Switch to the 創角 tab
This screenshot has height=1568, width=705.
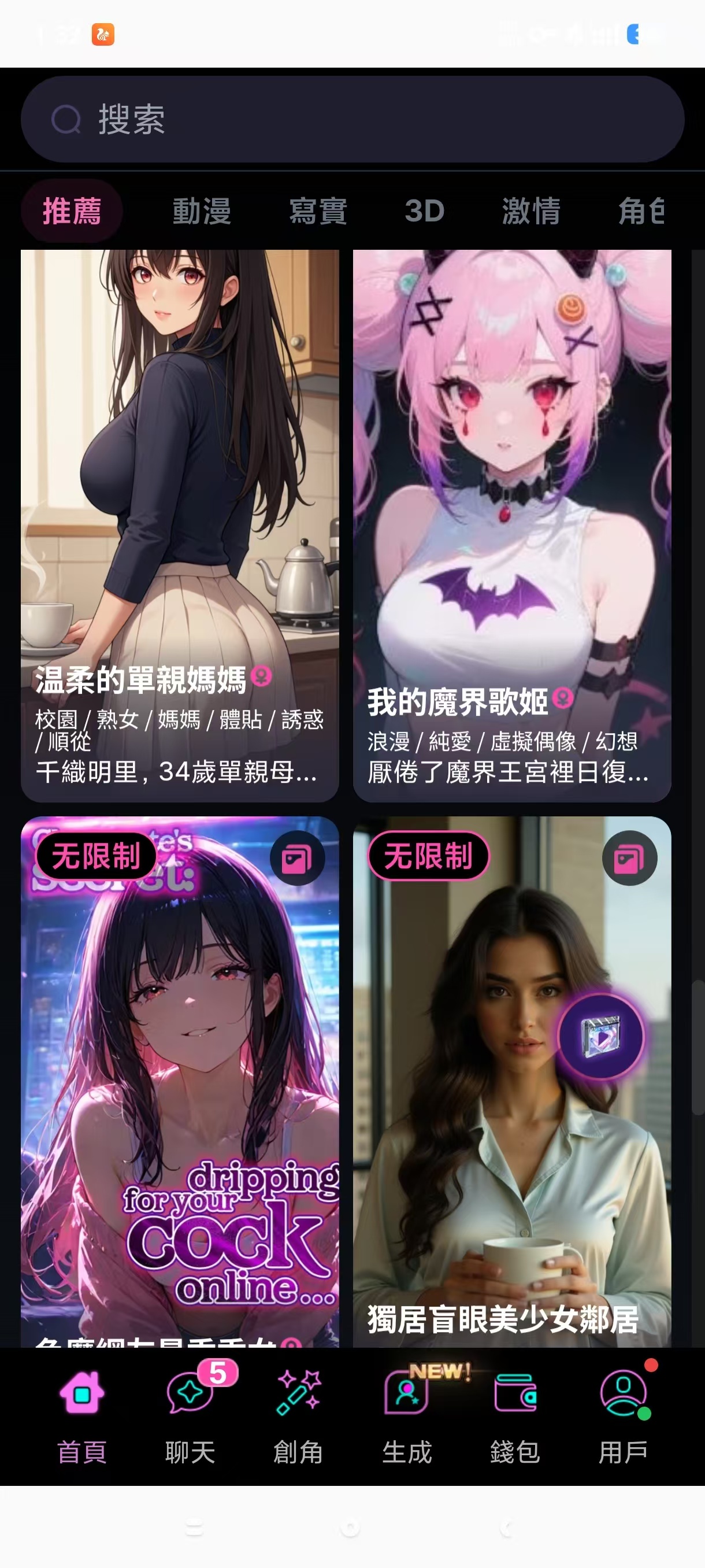coord(298,1412)
